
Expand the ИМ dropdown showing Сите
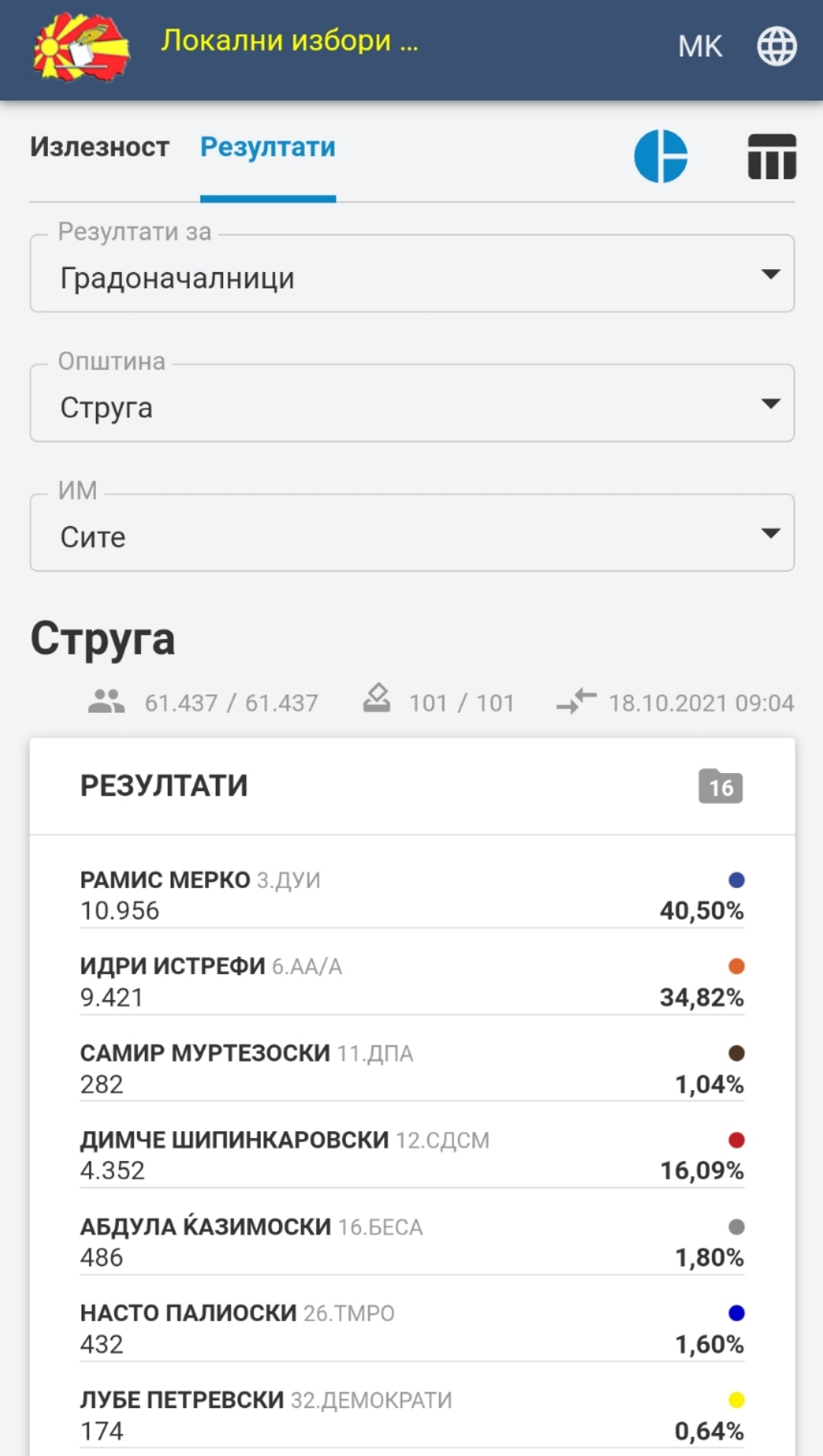(412, 533)
